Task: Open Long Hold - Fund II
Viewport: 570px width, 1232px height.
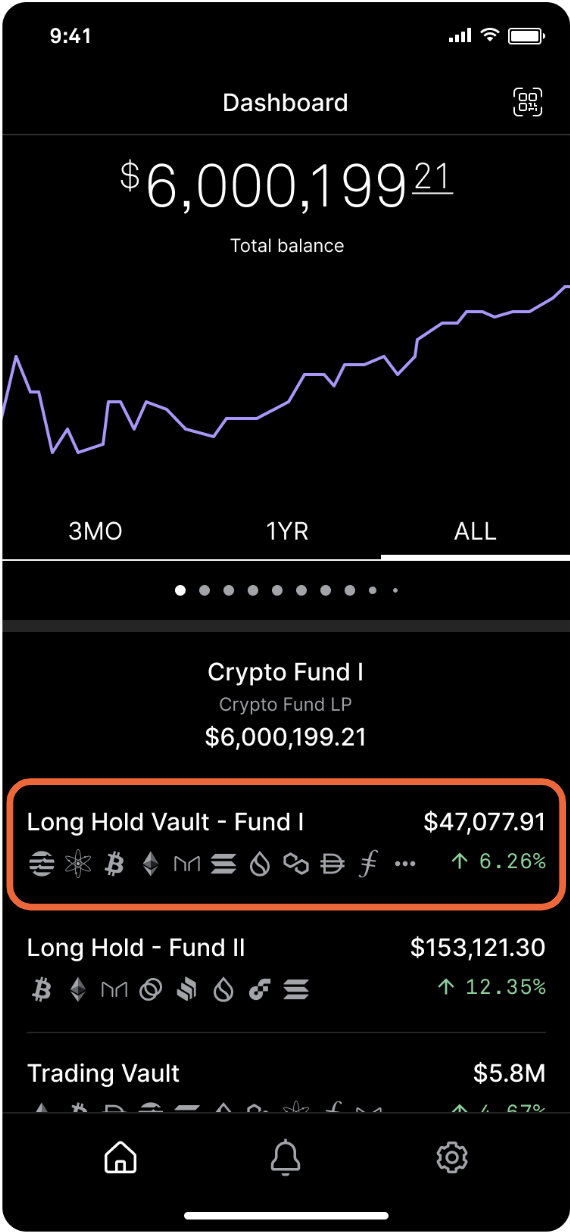Action: tap(286, 970)
